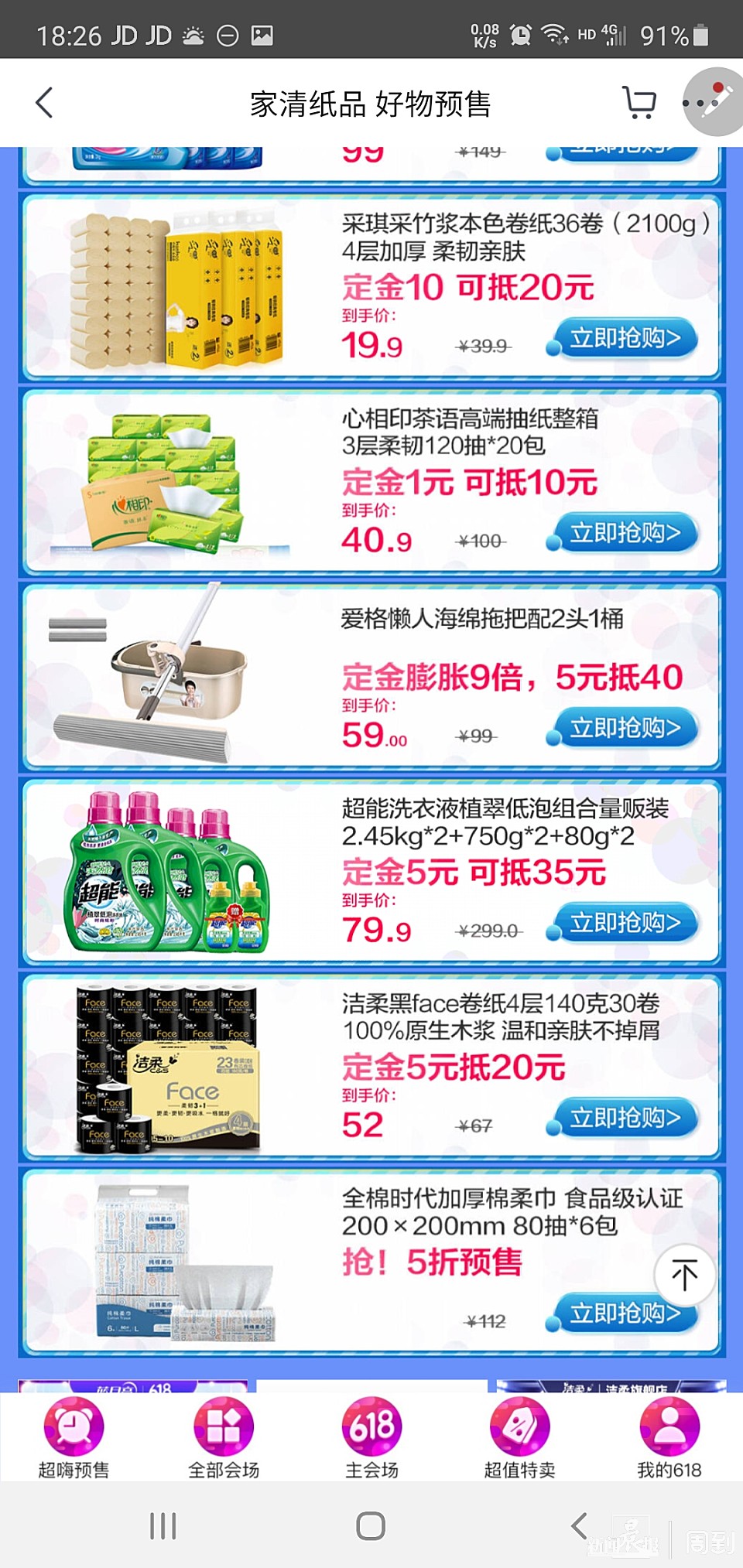Tap 立即抢购 for 洁柔黑face卷纸
Screen dimensions: 743x1568
coord(625,1118)
